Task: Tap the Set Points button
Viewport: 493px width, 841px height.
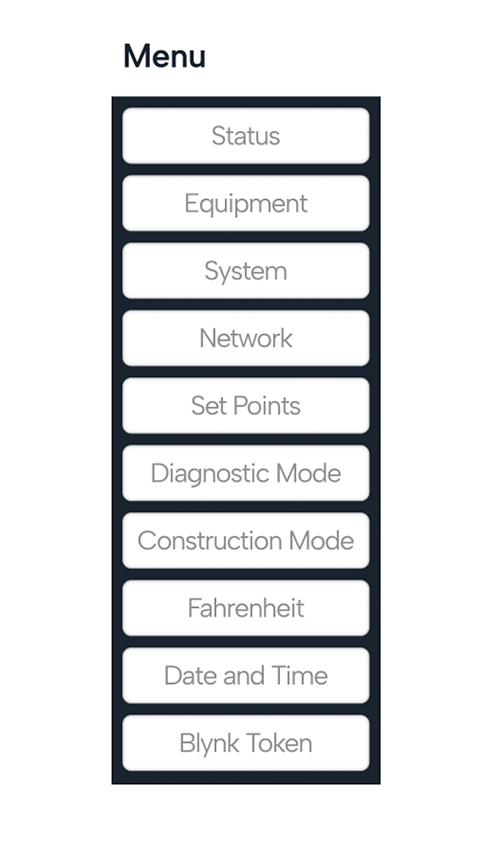Action: tap(246, 405)
